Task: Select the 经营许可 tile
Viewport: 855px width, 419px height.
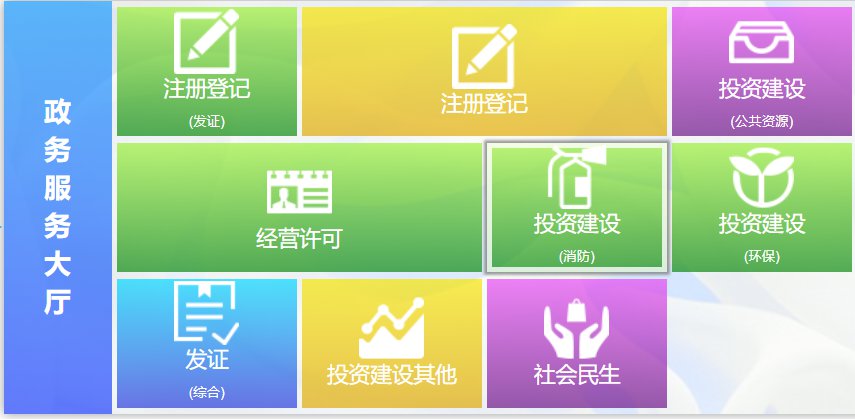Action: [x=299, y=207]
